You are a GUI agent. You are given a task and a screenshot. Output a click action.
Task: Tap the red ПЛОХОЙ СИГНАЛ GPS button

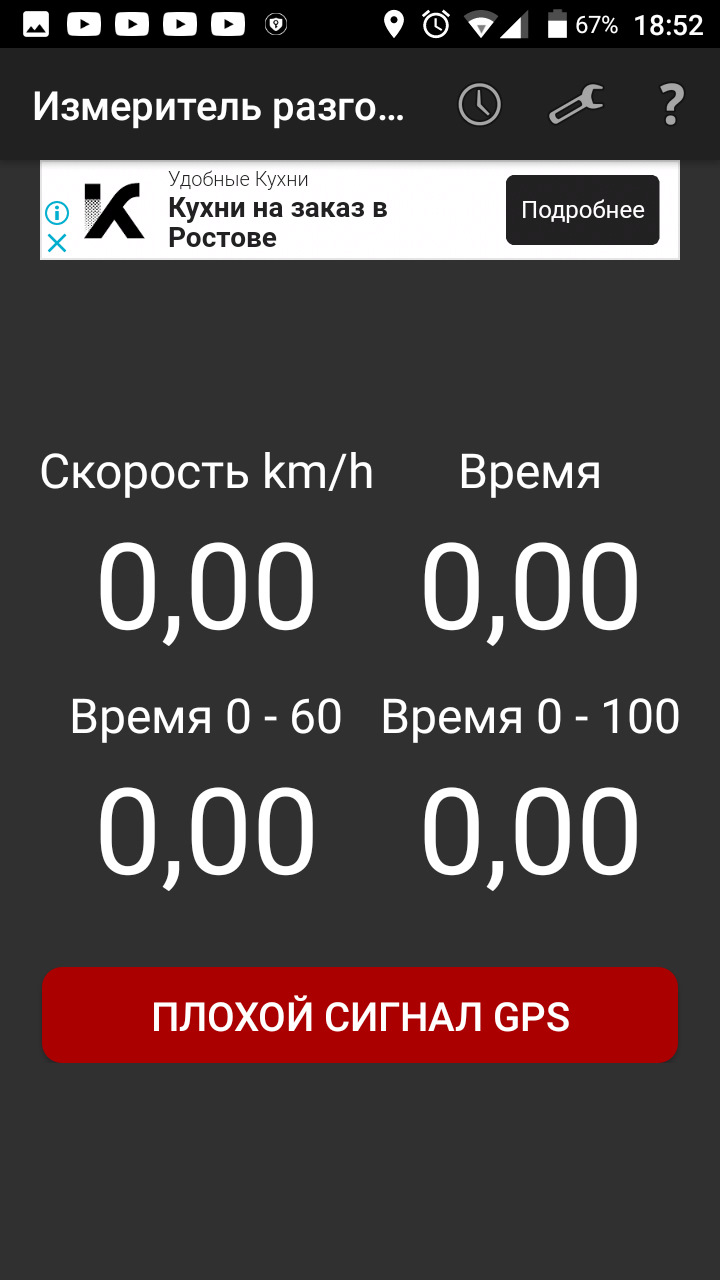[360, 1015]
